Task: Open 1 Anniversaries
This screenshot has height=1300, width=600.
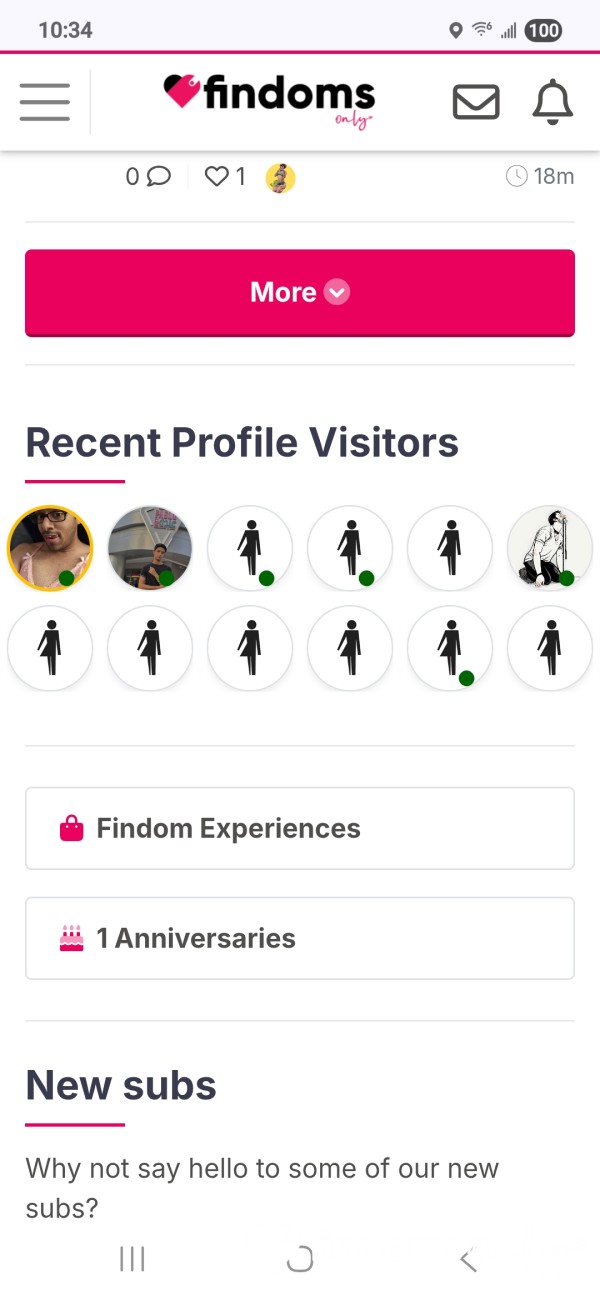Action: tap(300, 938)
